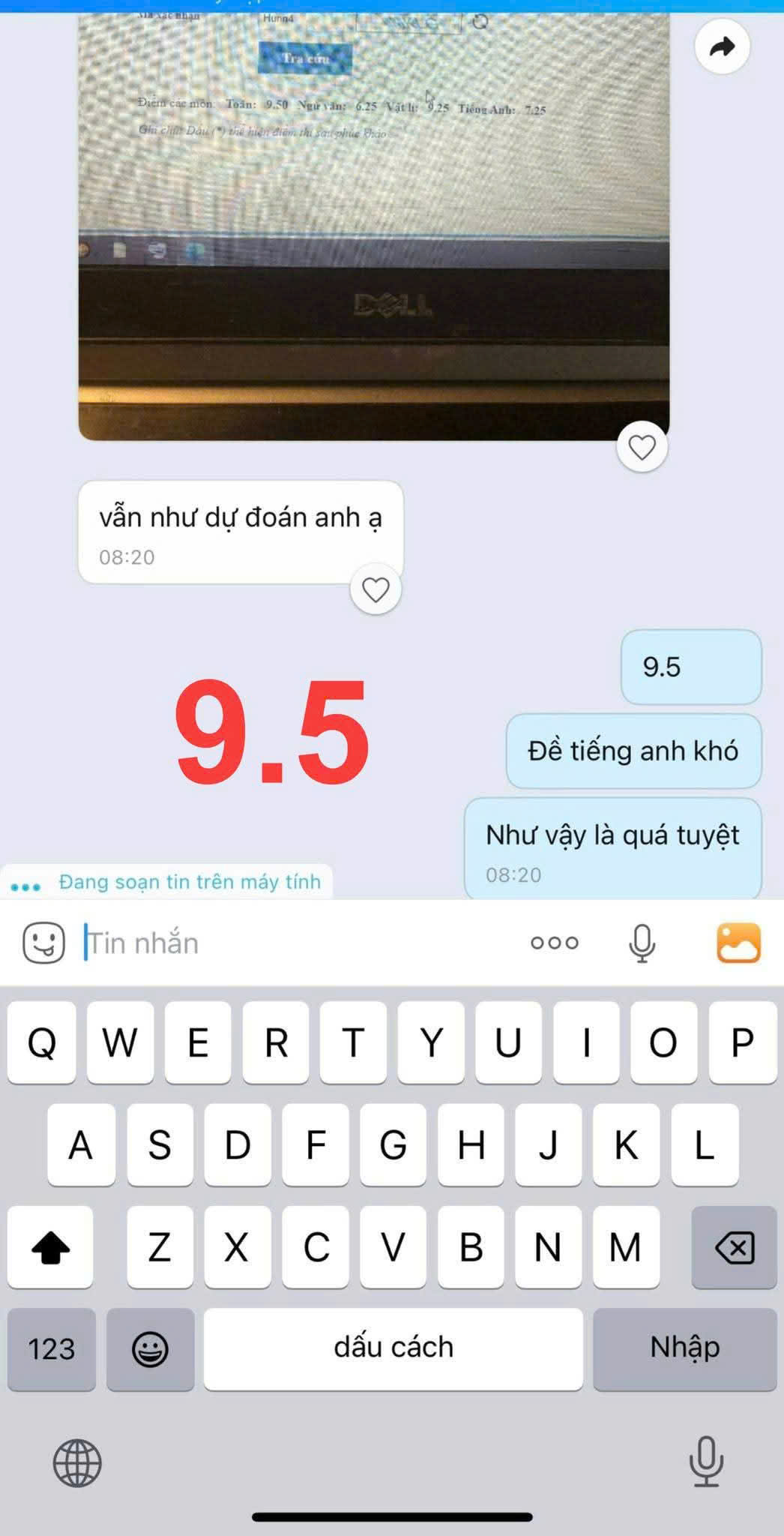Open the photo gallery picker
784x1536 pixels.
pyautogui.click(x=738, y=943)
